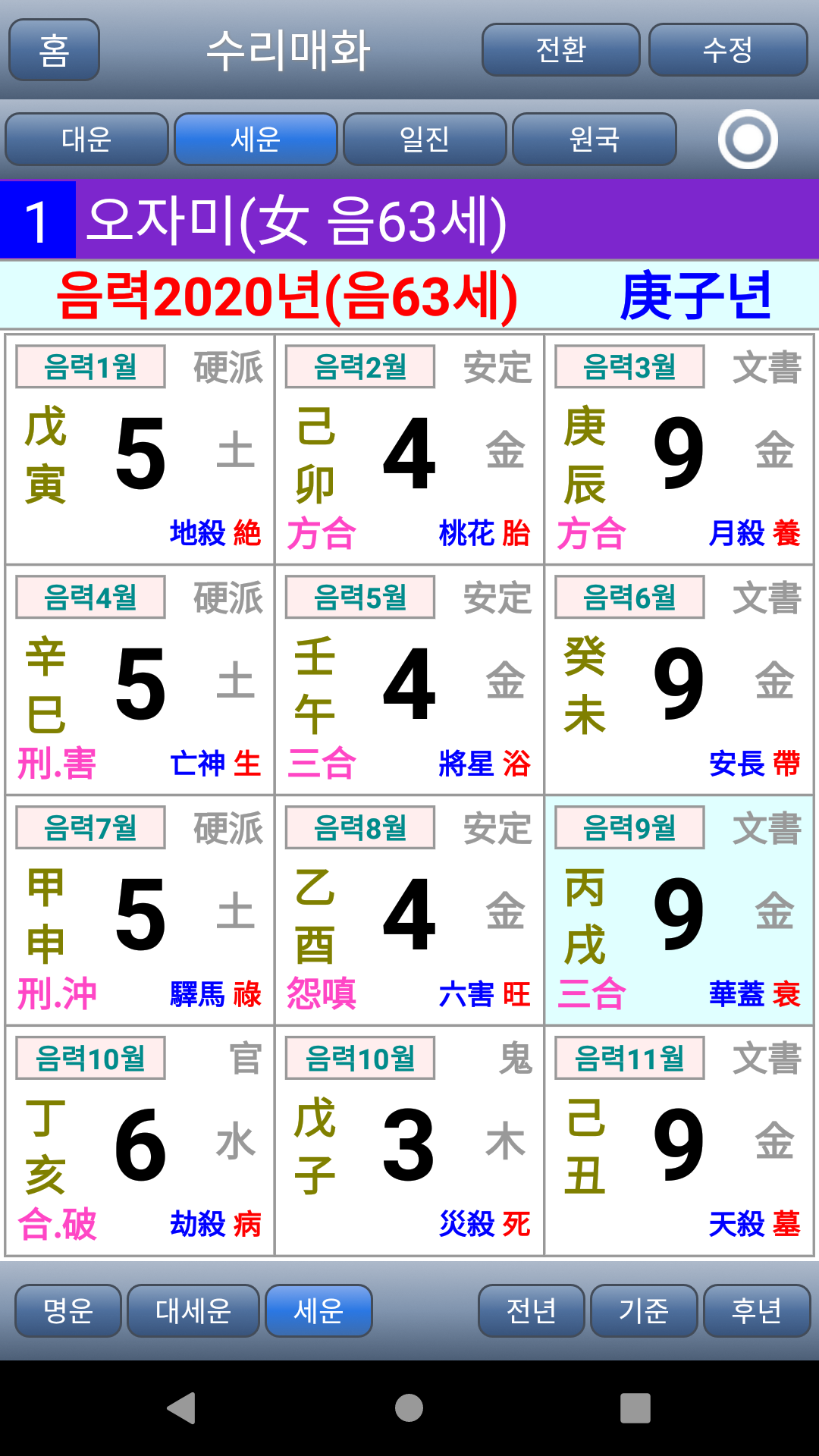Viewport: 819px width, 1456px height.
Task: Open the highlighted 음력9월 cell
Action: coord(679,911)
